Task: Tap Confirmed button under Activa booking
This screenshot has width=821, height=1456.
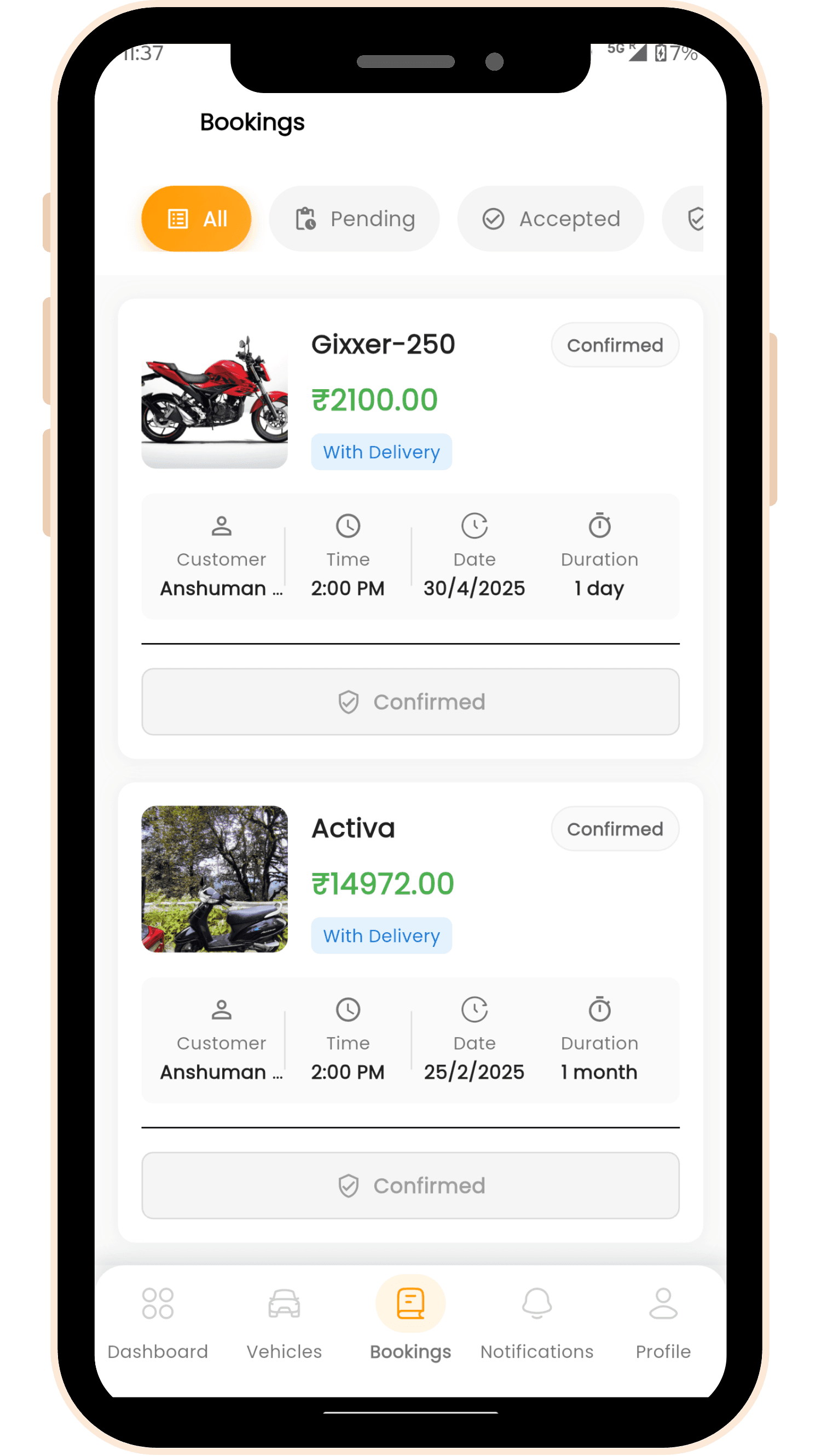Action: (410, 1186)
